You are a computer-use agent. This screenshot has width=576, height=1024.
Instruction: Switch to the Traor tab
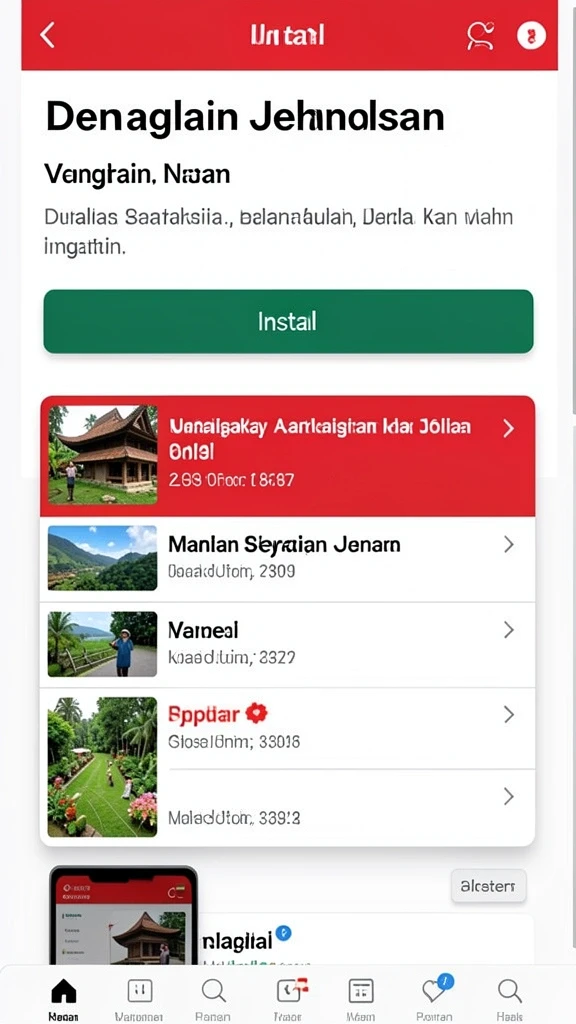pos(288,998)
